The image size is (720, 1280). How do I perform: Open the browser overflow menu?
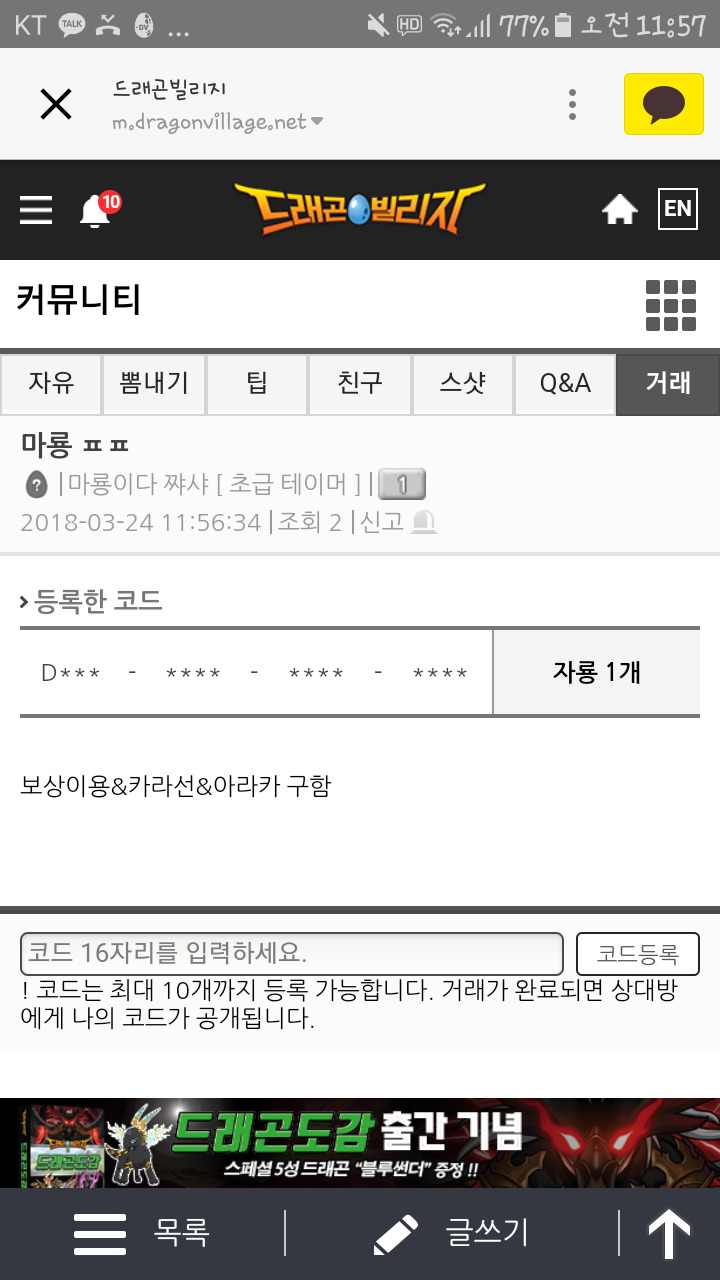[572, 104]
